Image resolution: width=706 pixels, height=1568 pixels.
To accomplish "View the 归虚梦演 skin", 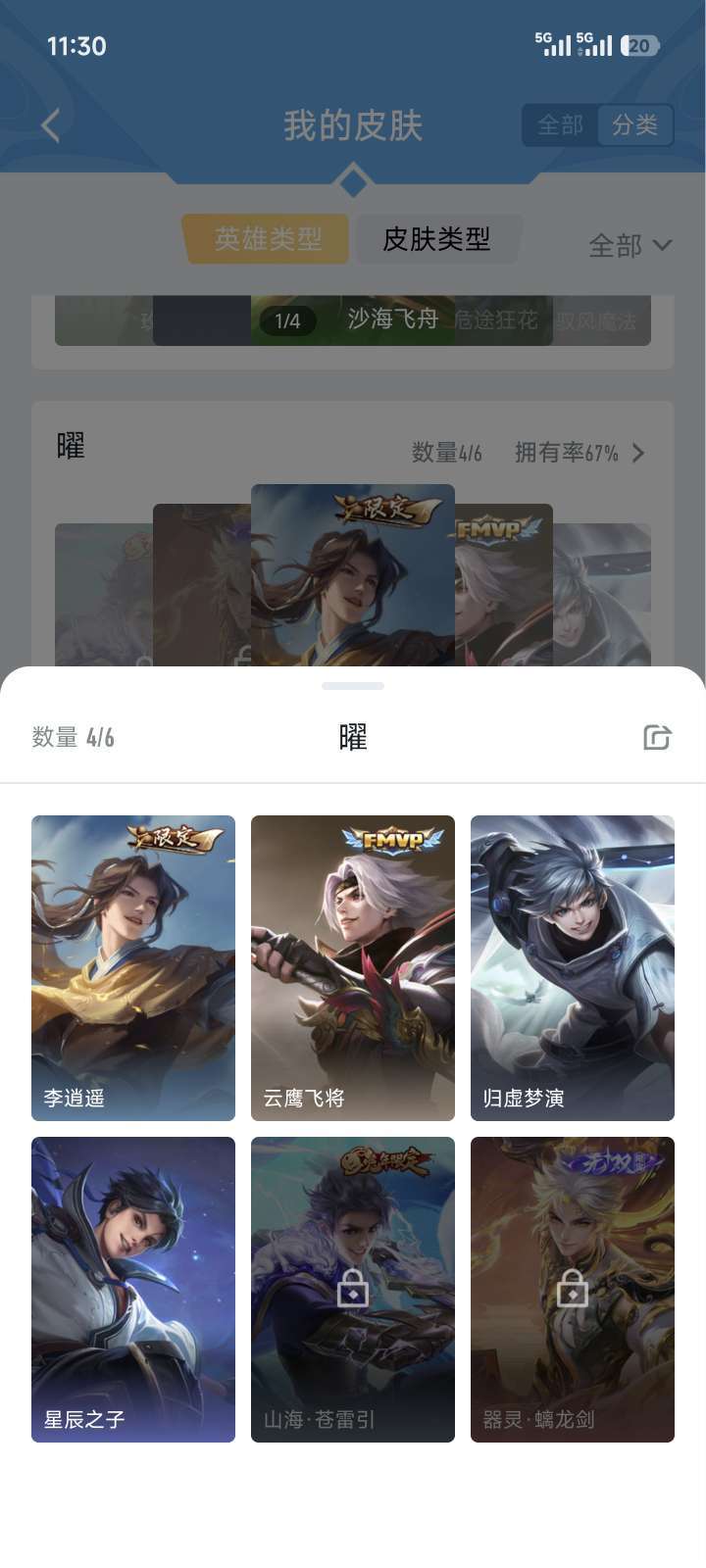I will [x=573, y=968].
